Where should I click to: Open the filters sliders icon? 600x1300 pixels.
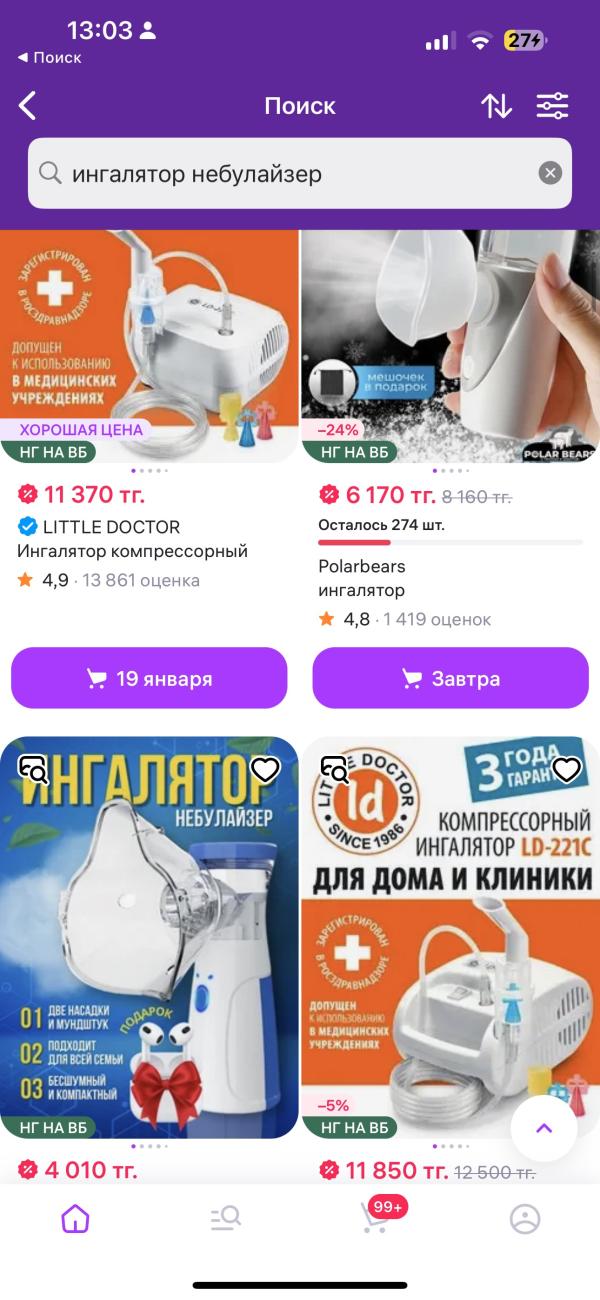pos(552,106)
